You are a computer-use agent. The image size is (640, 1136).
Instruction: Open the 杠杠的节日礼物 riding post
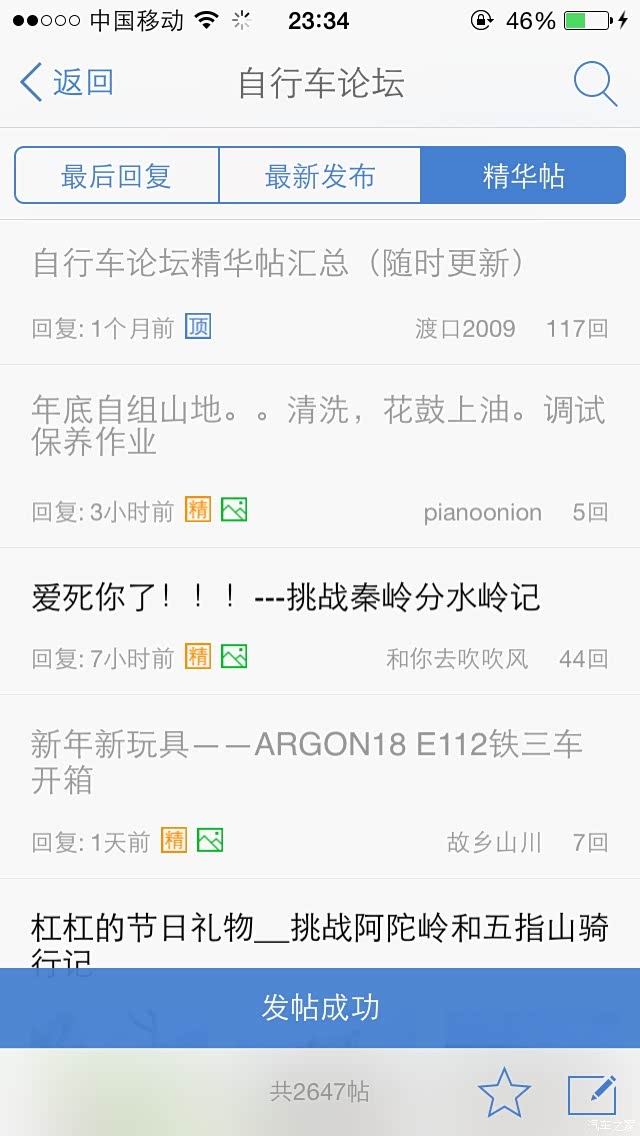point(320,924)
